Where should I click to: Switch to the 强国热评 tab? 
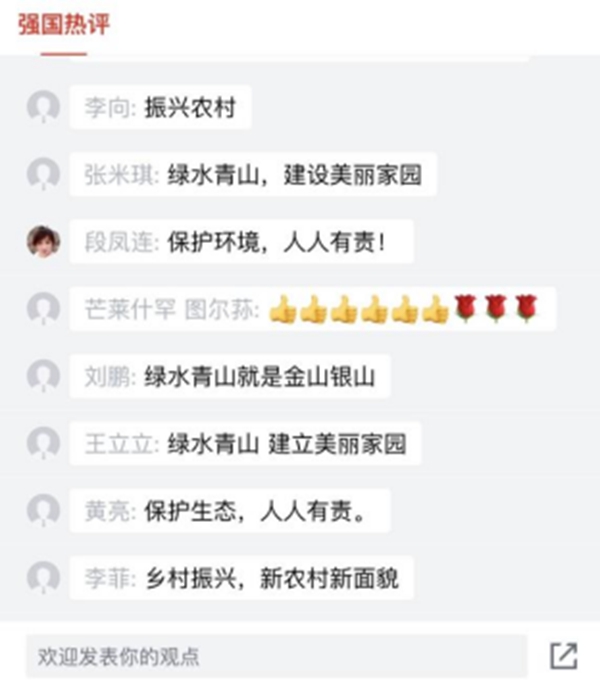tap(64, 26)
